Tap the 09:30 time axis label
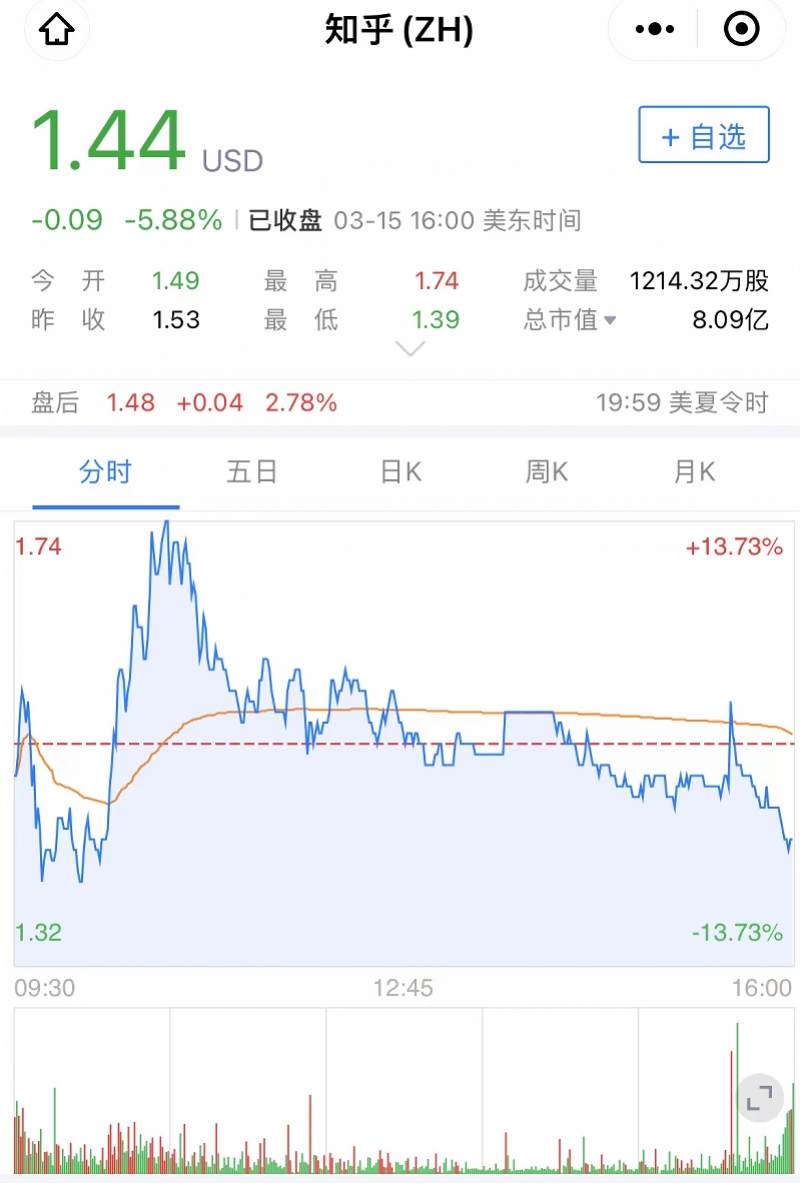The width and height of the screenshot is (800, 1184). click(x=41, y=986)
